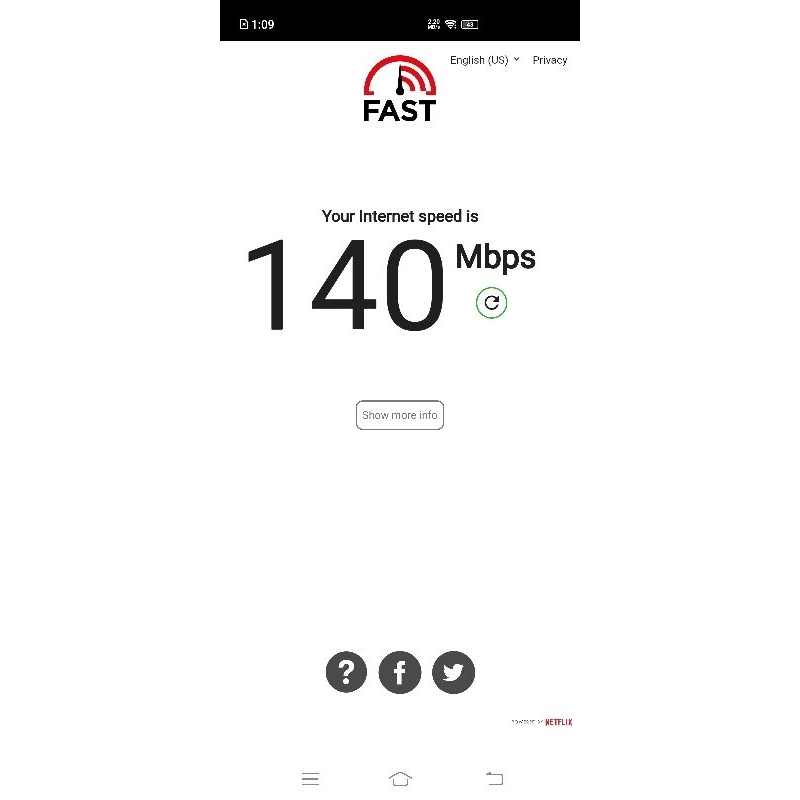This screenshot has height=800, width=800.
Task: Share the result on Facebook
Action: [400, 672]
